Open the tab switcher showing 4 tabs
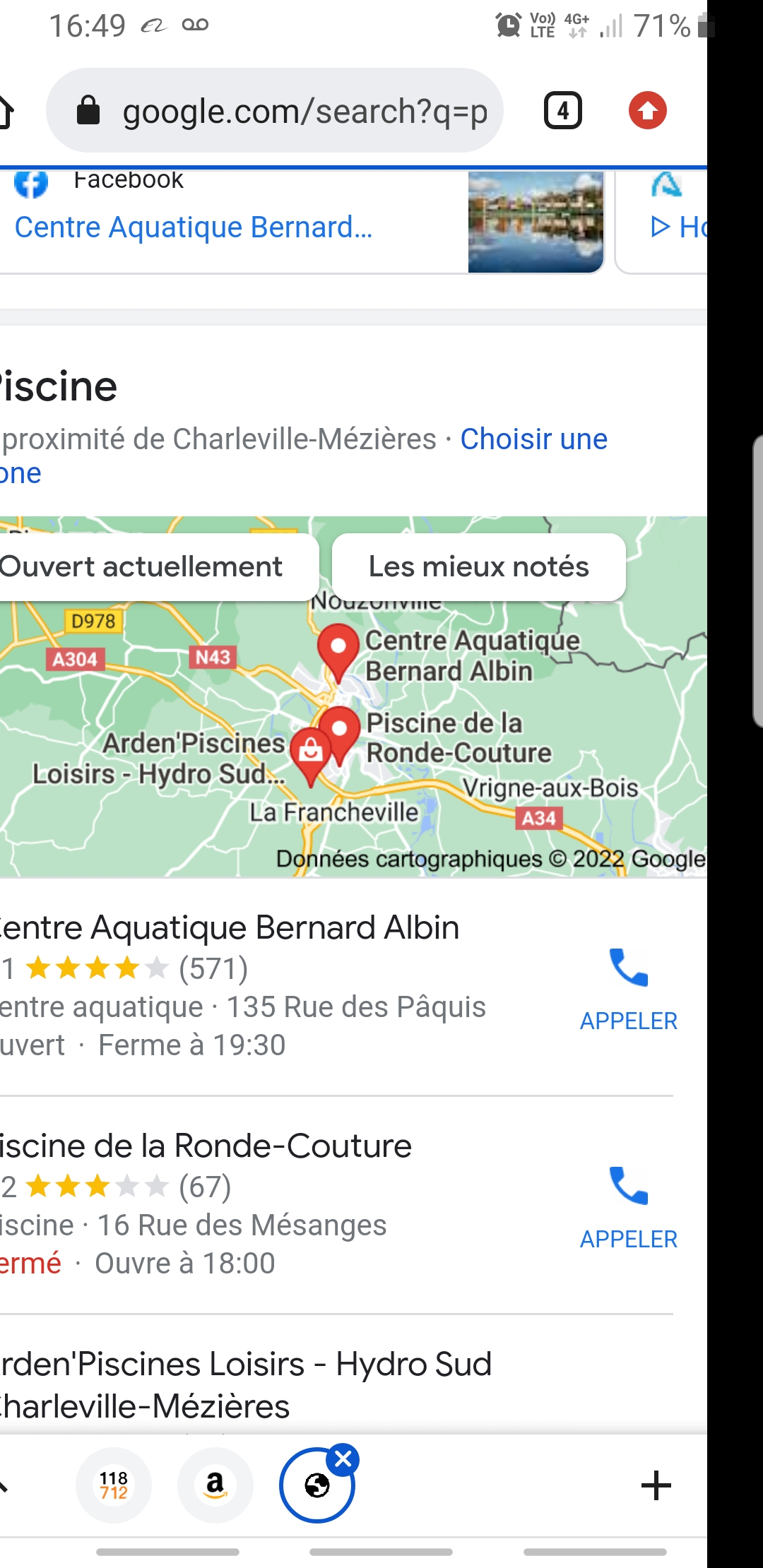 point(562,111)
